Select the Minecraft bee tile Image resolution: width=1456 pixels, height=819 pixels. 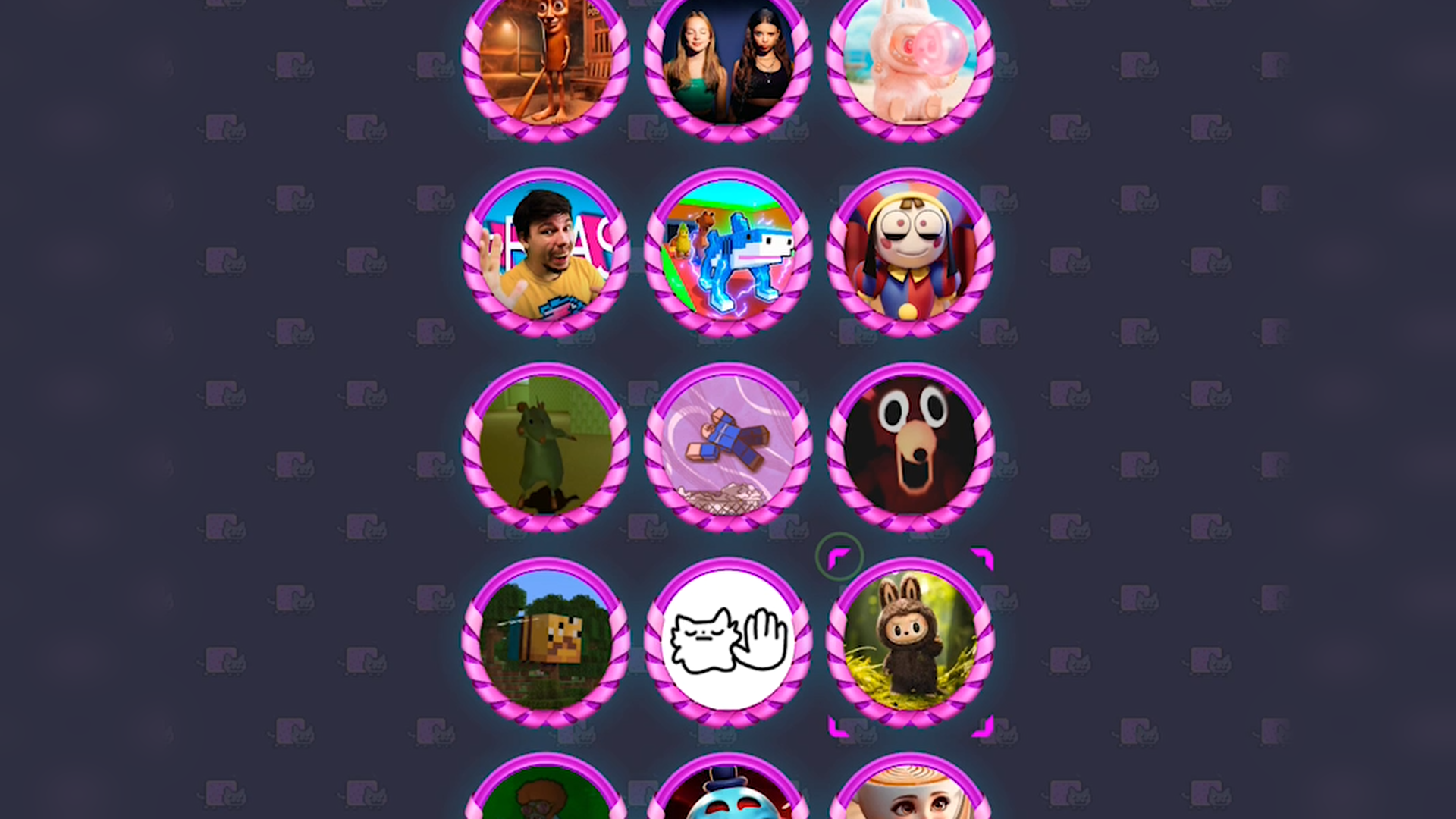pyautogui.click(x=545, y=642)
